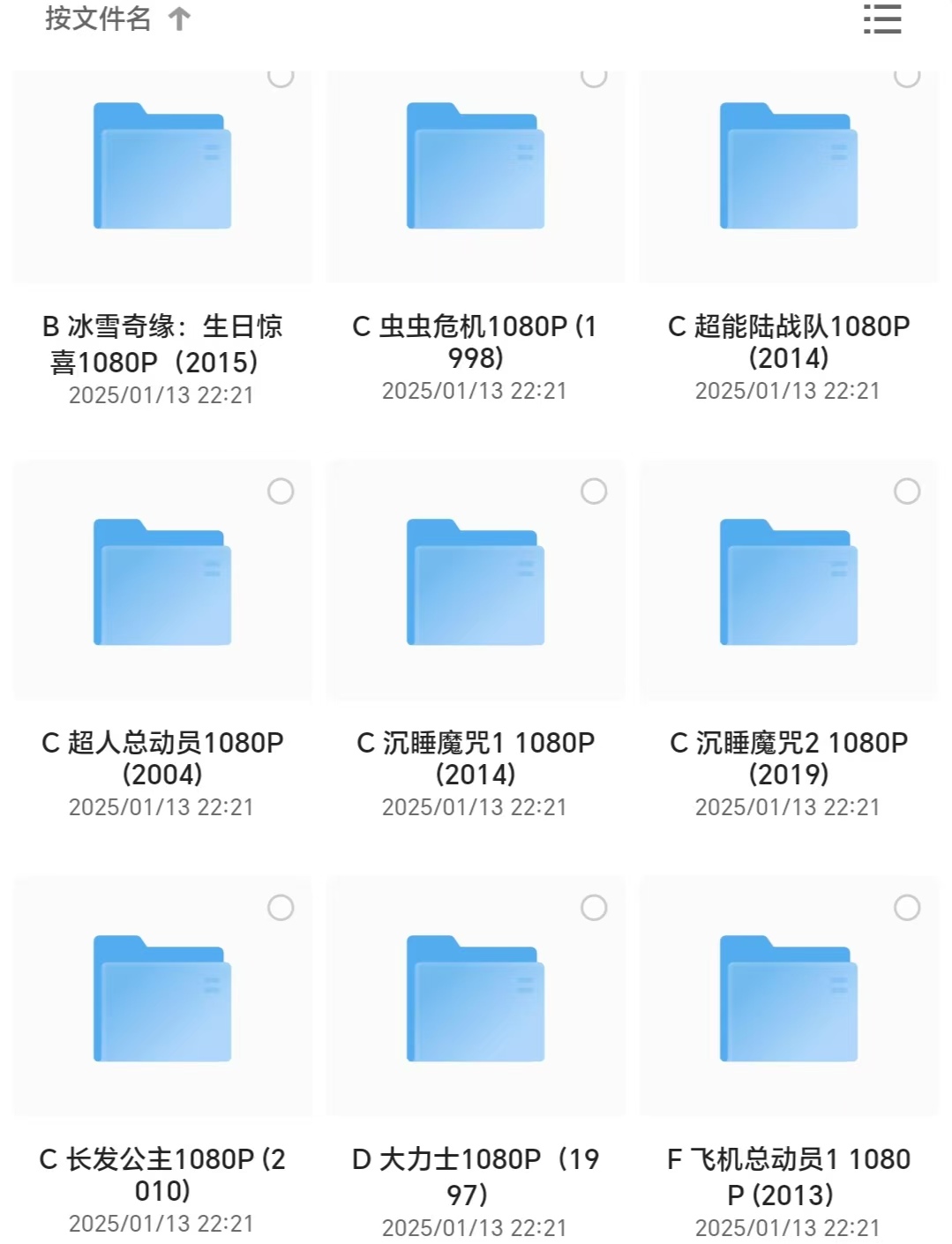
Task: Change the sort order by file name
Action: (117, 19)
